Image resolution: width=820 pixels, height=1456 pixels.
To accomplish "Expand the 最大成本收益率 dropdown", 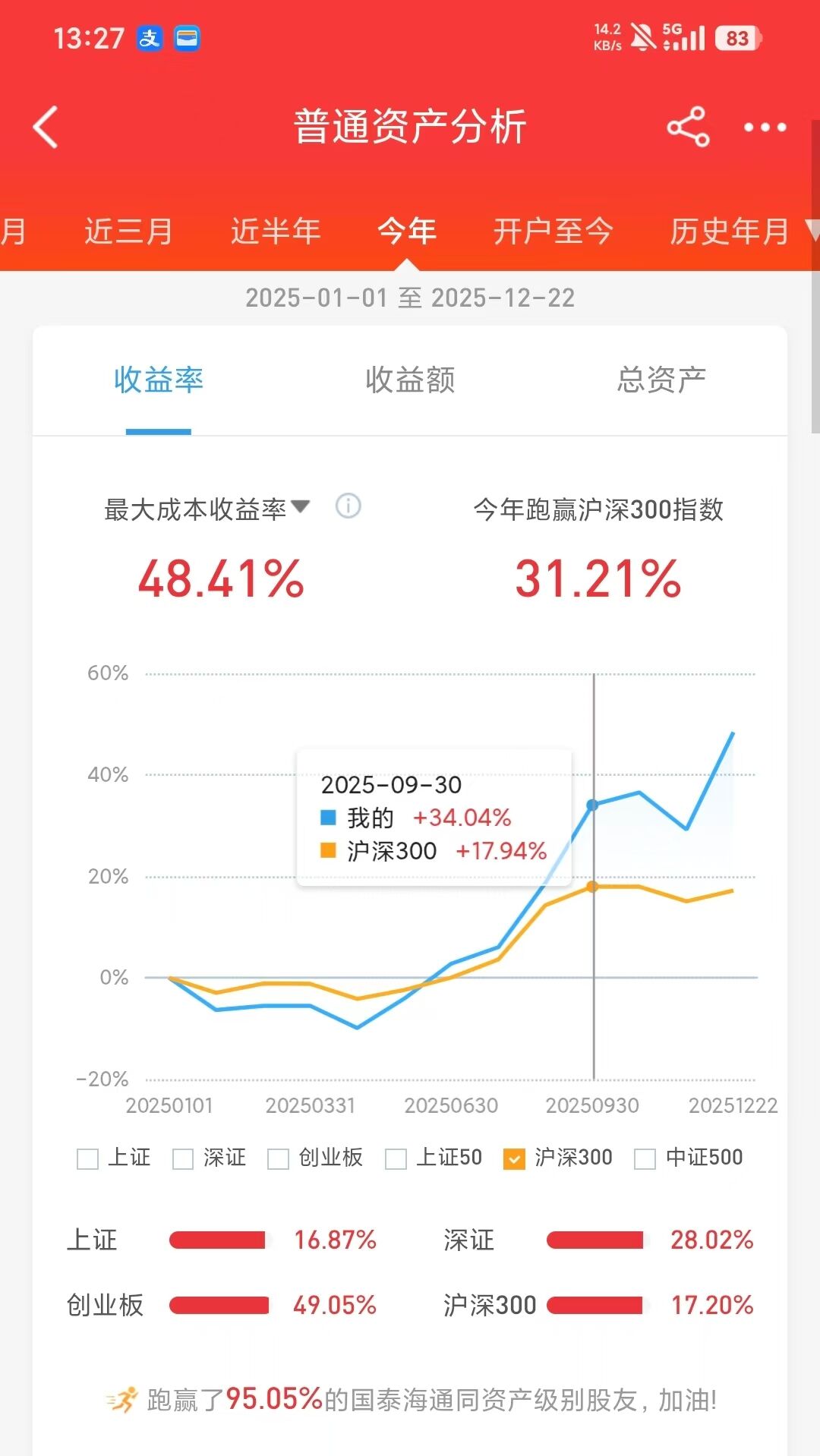I will [x=207, y=509].
